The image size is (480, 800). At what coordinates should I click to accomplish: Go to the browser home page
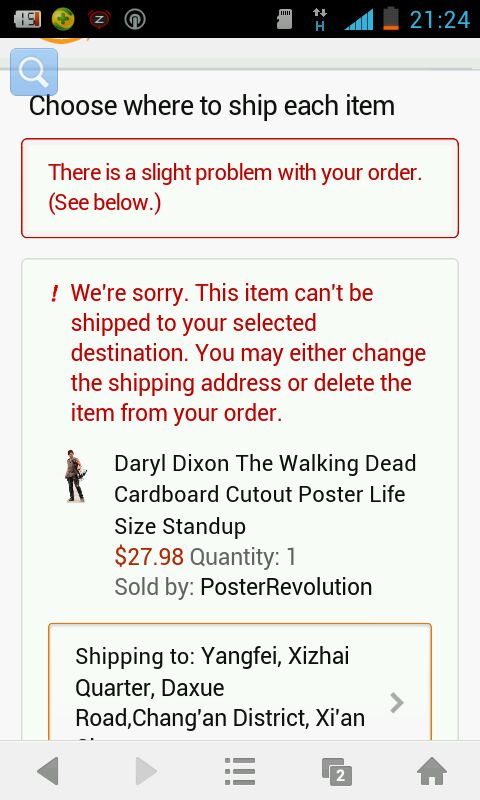[x=432, y=771]
